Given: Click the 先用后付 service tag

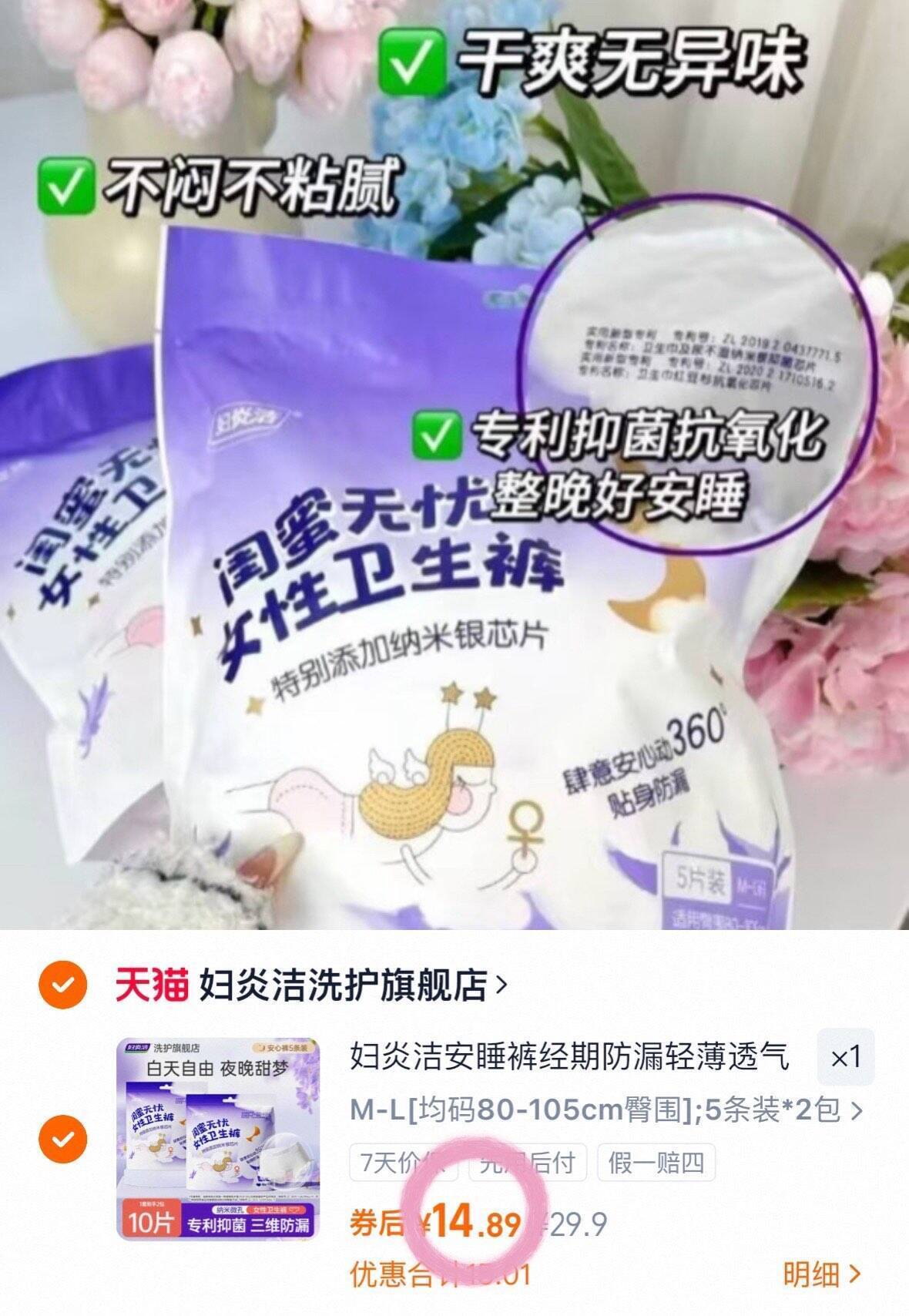Looking at the screenshot, I should point(528,1162).
